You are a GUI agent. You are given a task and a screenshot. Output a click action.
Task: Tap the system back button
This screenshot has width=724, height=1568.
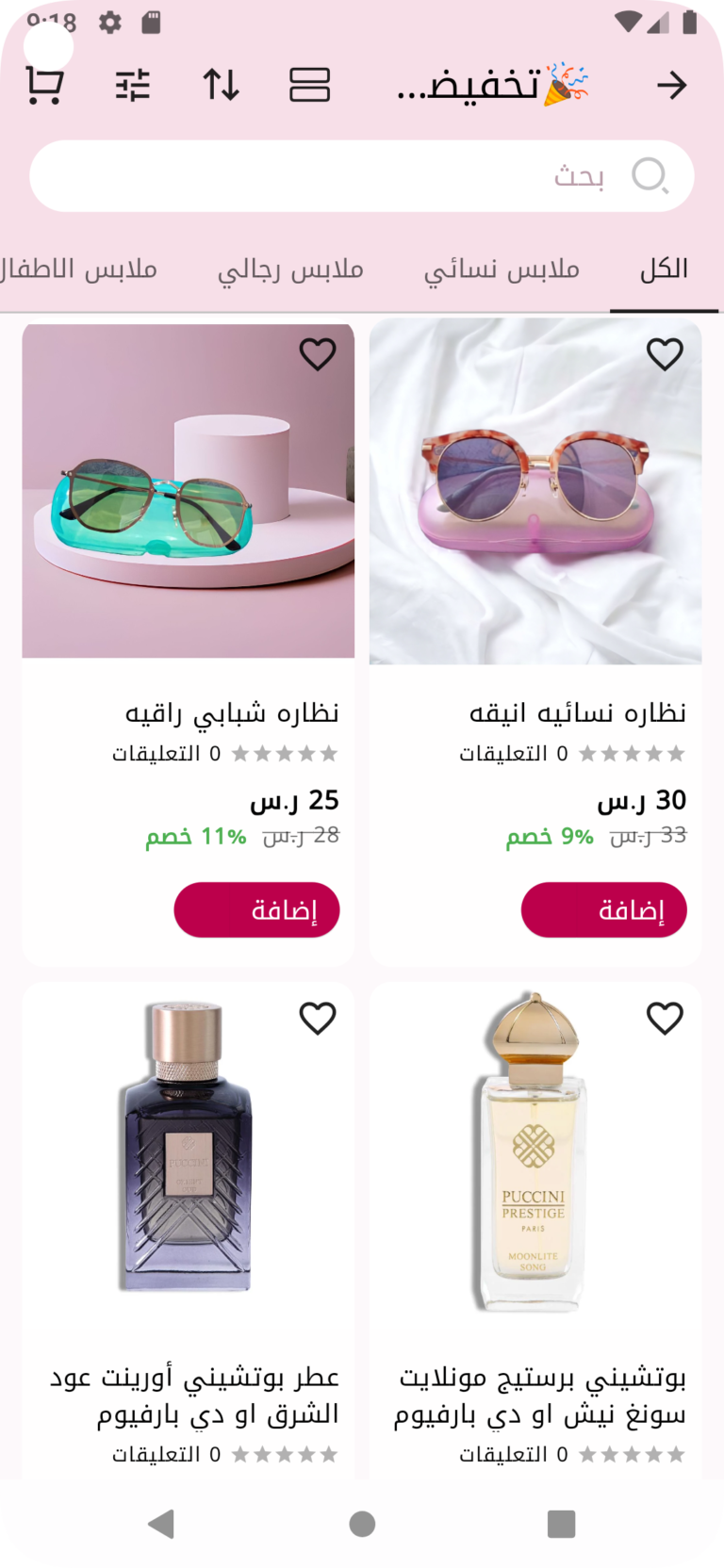[162, 1524]
